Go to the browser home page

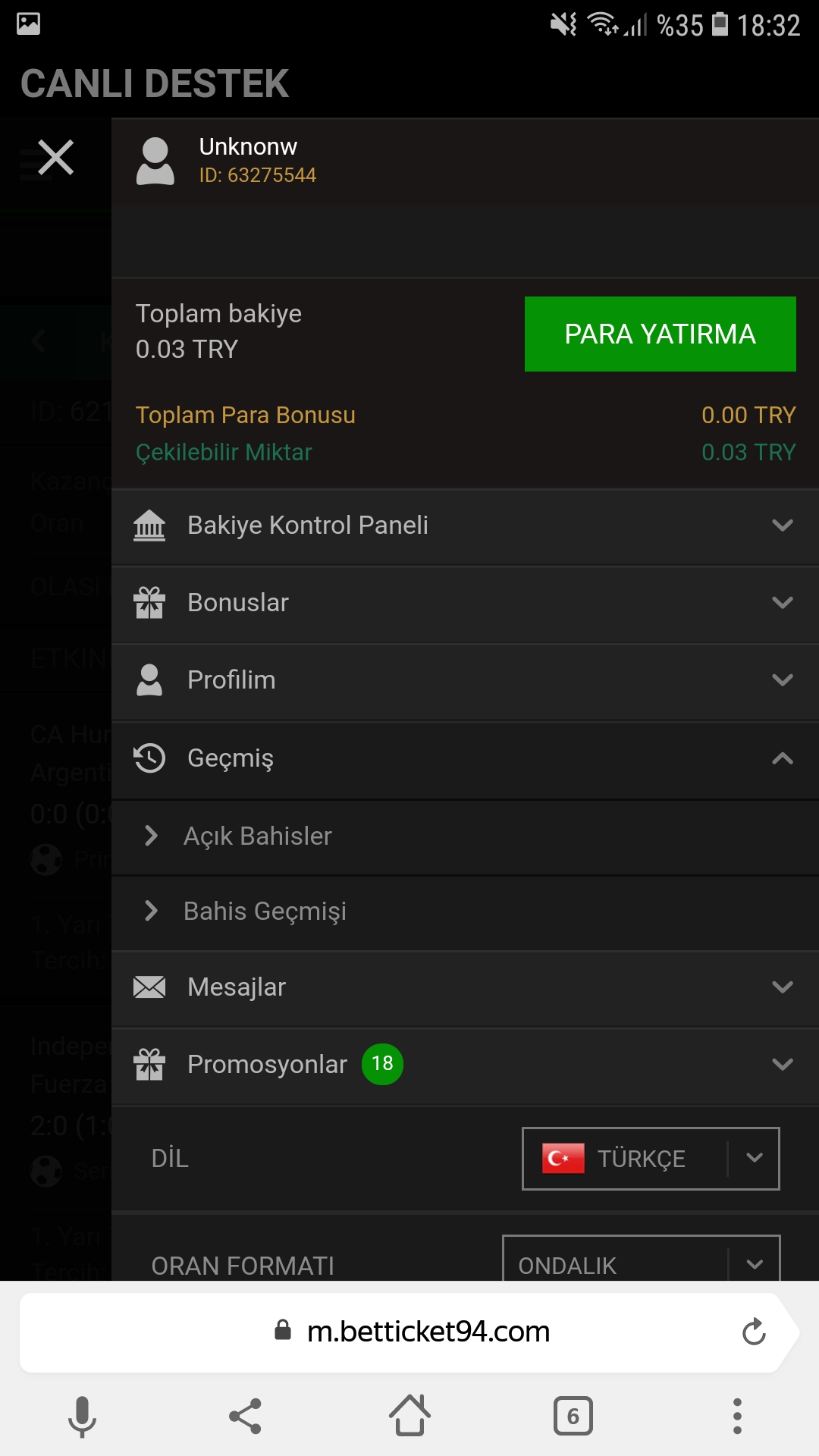coord(409,1416)
